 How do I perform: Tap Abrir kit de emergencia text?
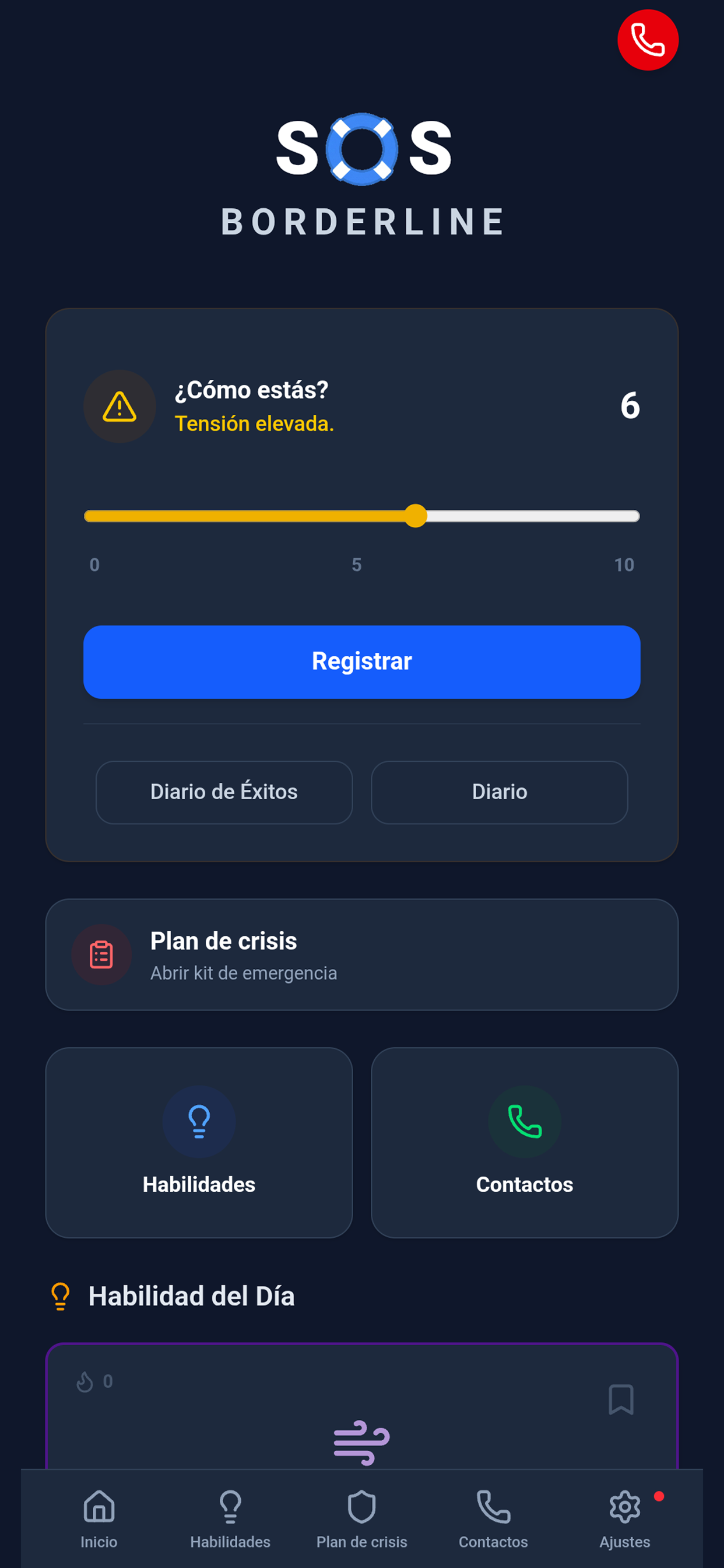click(x=244, y=972)
